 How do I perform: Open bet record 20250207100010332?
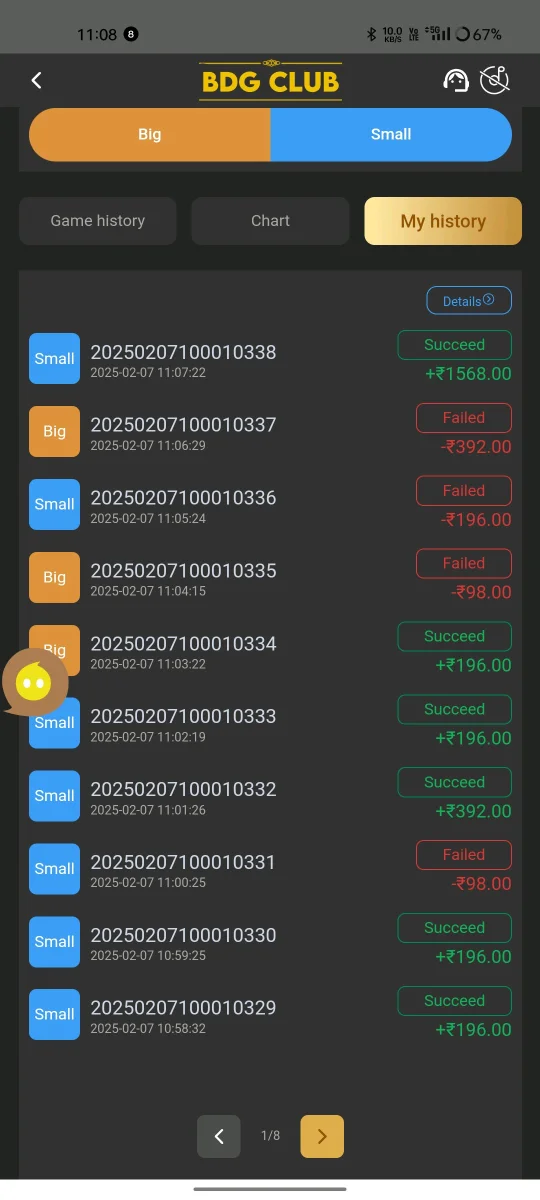(270, 796)
